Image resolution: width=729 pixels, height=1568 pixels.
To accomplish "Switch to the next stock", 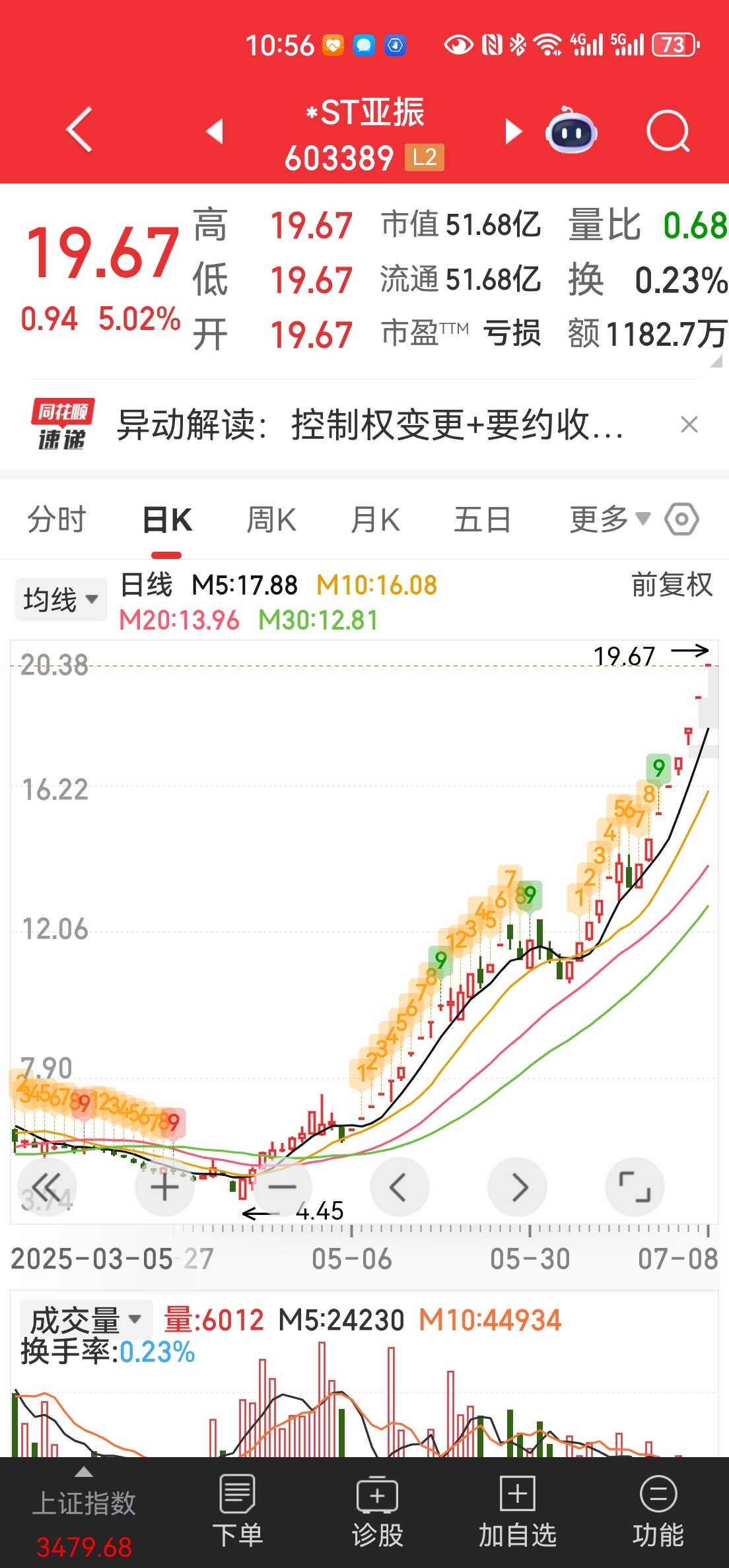I will coord(513,131).
